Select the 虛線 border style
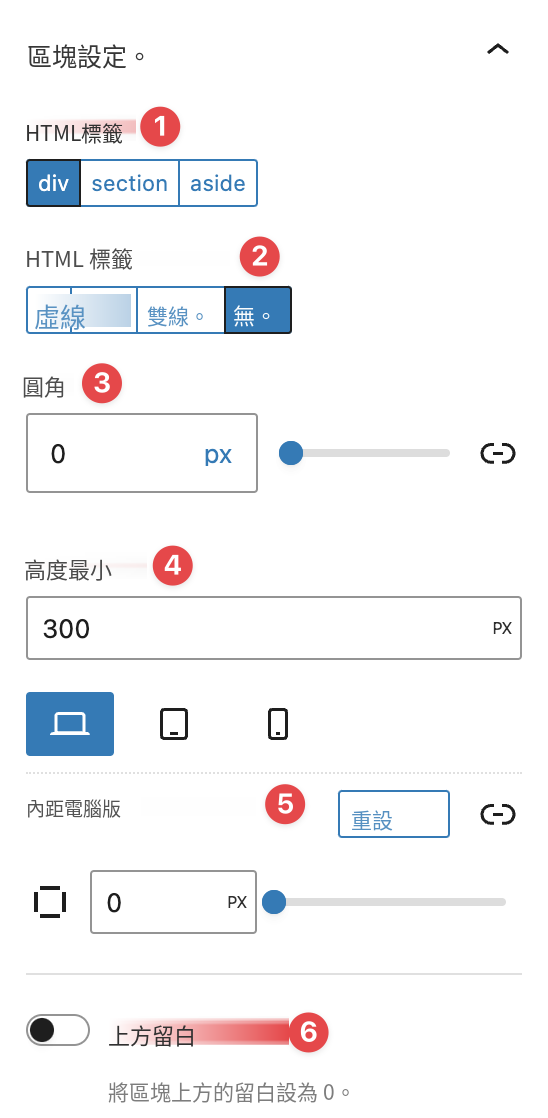The width and height of the screenshot is (548, 1118). (x=81, y=310)
